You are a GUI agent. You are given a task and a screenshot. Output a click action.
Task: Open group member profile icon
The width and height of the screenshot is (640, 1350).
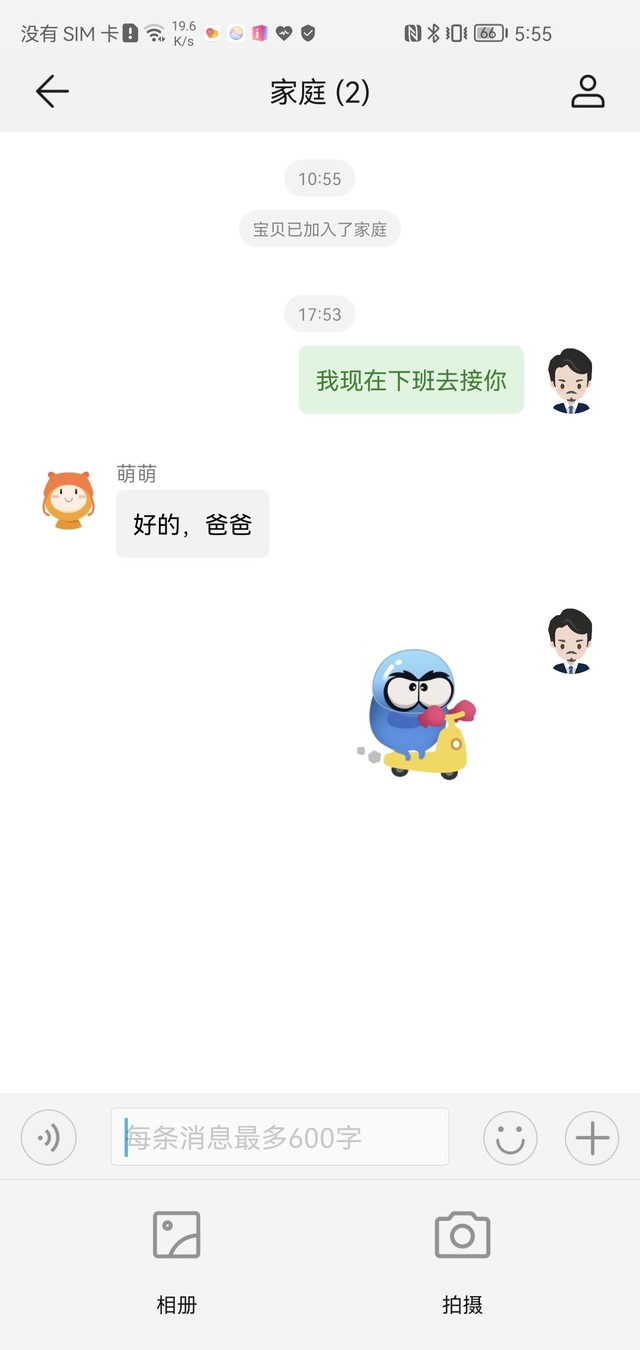[588, 92]
